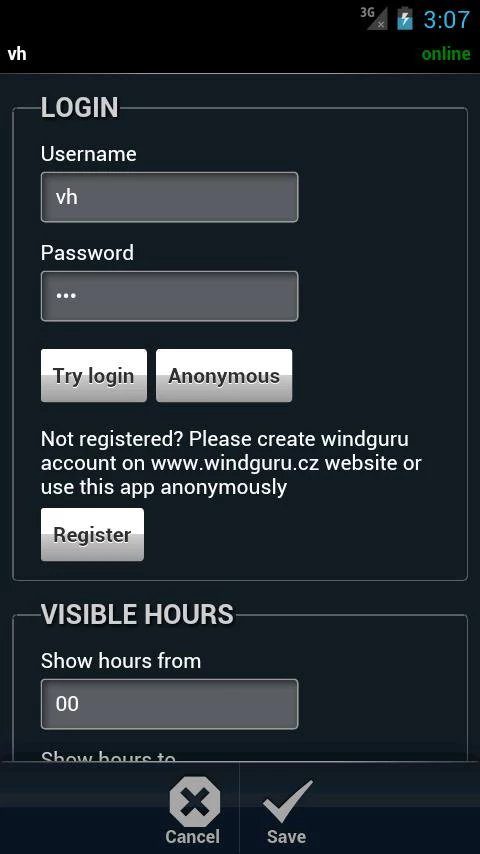Viewport: 480px width, 854px height.
Task: Save the settings
Action: click(x=287, y=810)
